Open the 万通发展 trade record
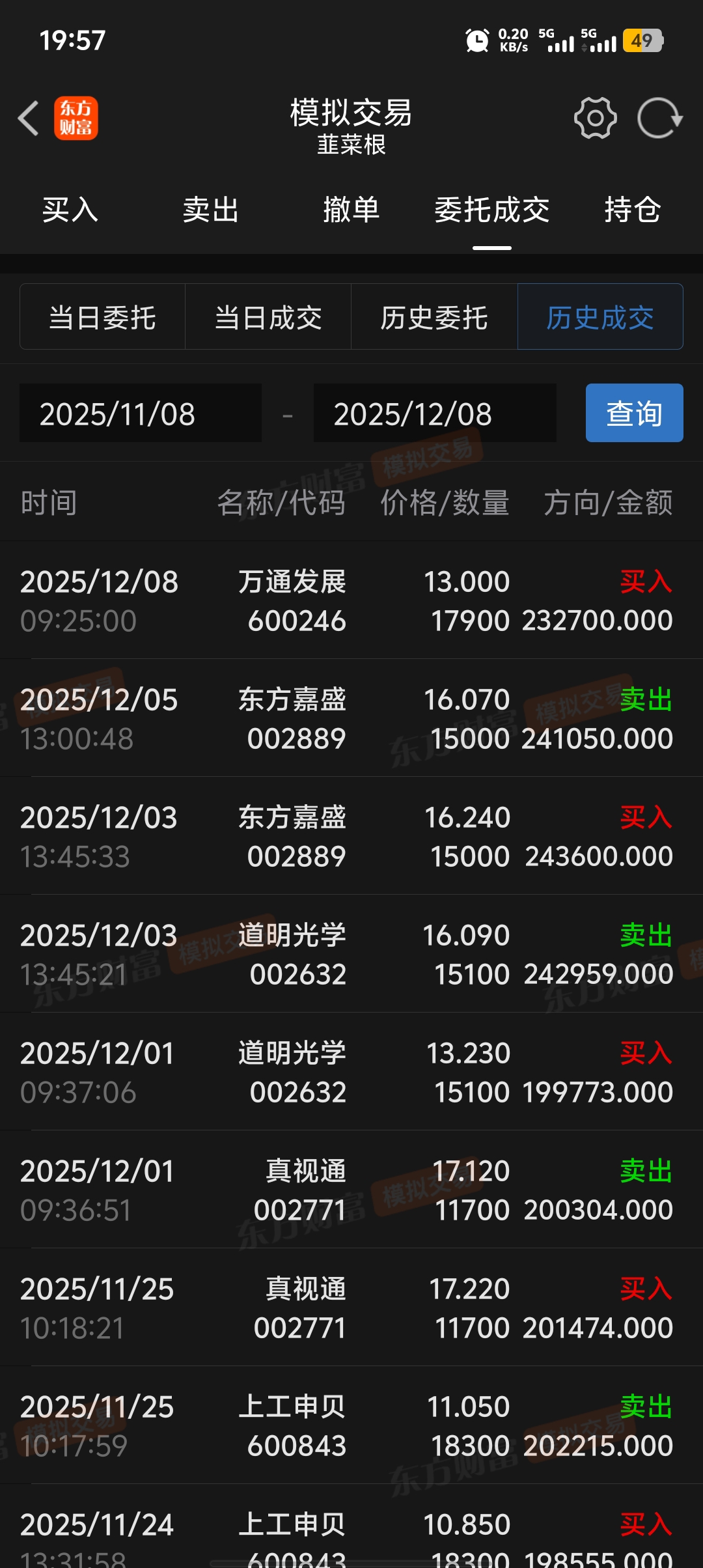Image resolution: width=703 pixels, height=1568 pixels. [x=351, y=600]
